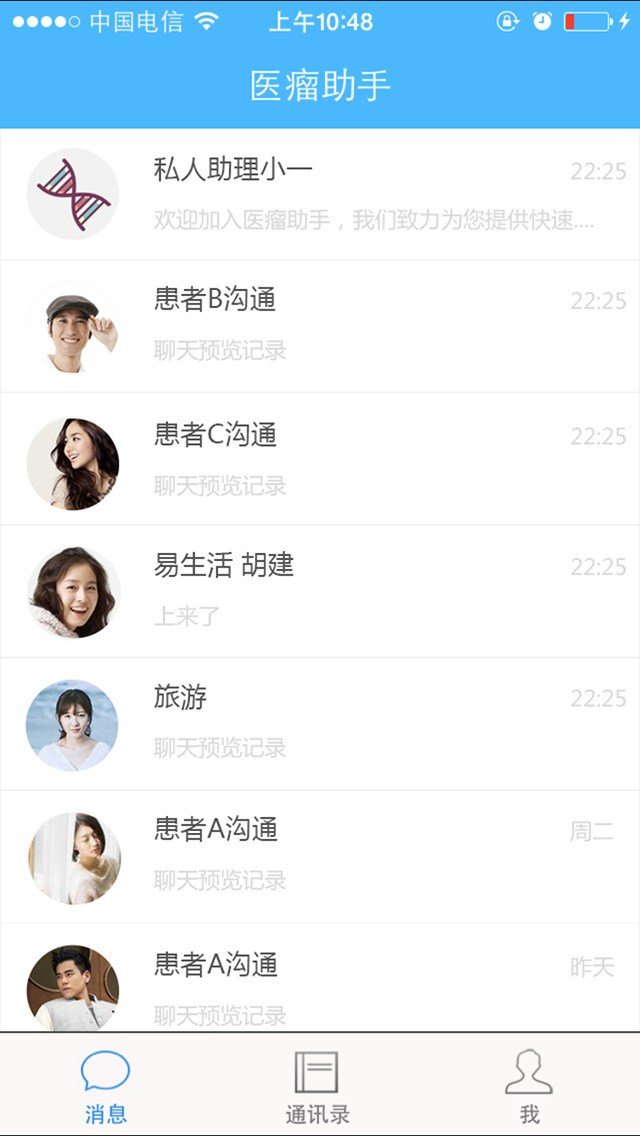Open the 患者B沟通 conversation

(x=320, y=326)
